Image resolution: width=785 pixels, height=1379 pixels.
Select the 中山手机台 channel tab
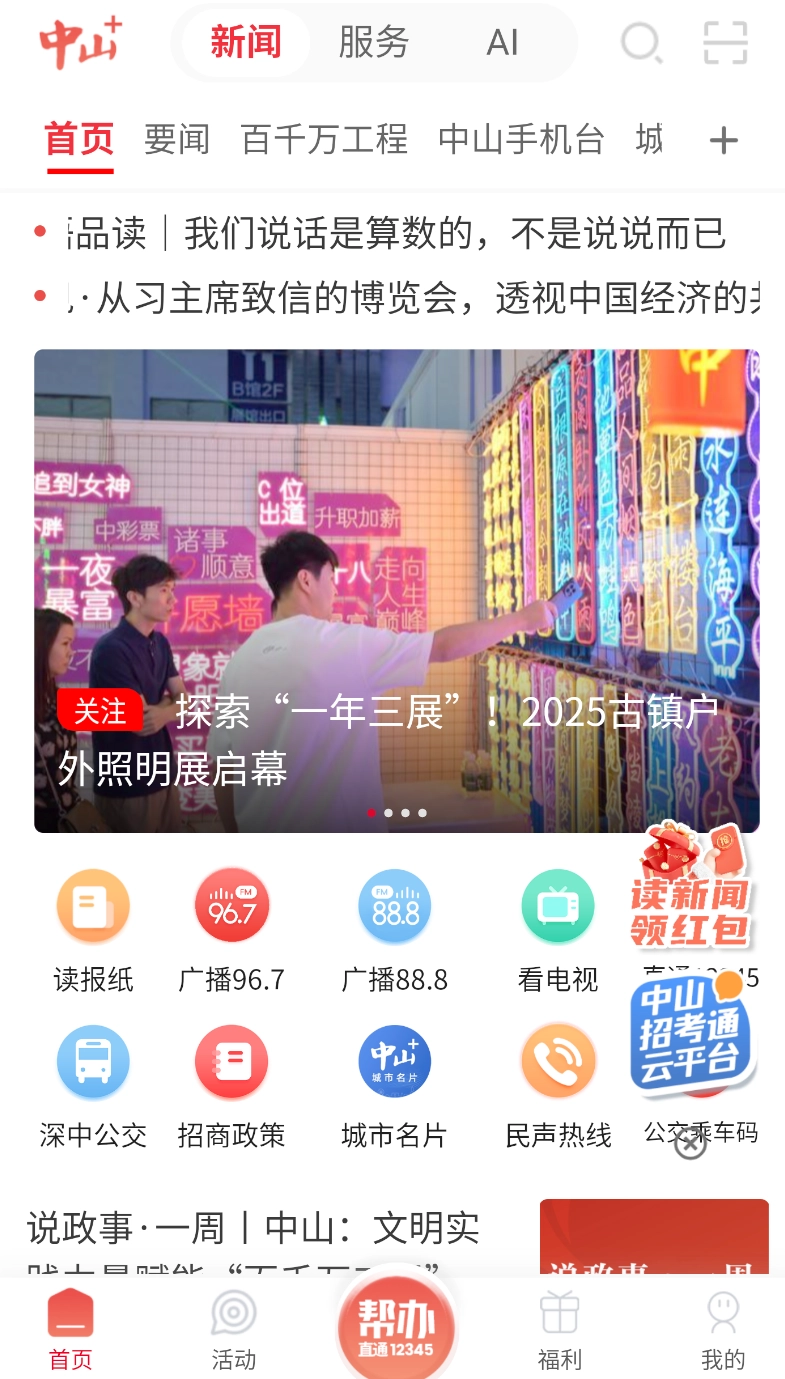[x=521, y=139]
